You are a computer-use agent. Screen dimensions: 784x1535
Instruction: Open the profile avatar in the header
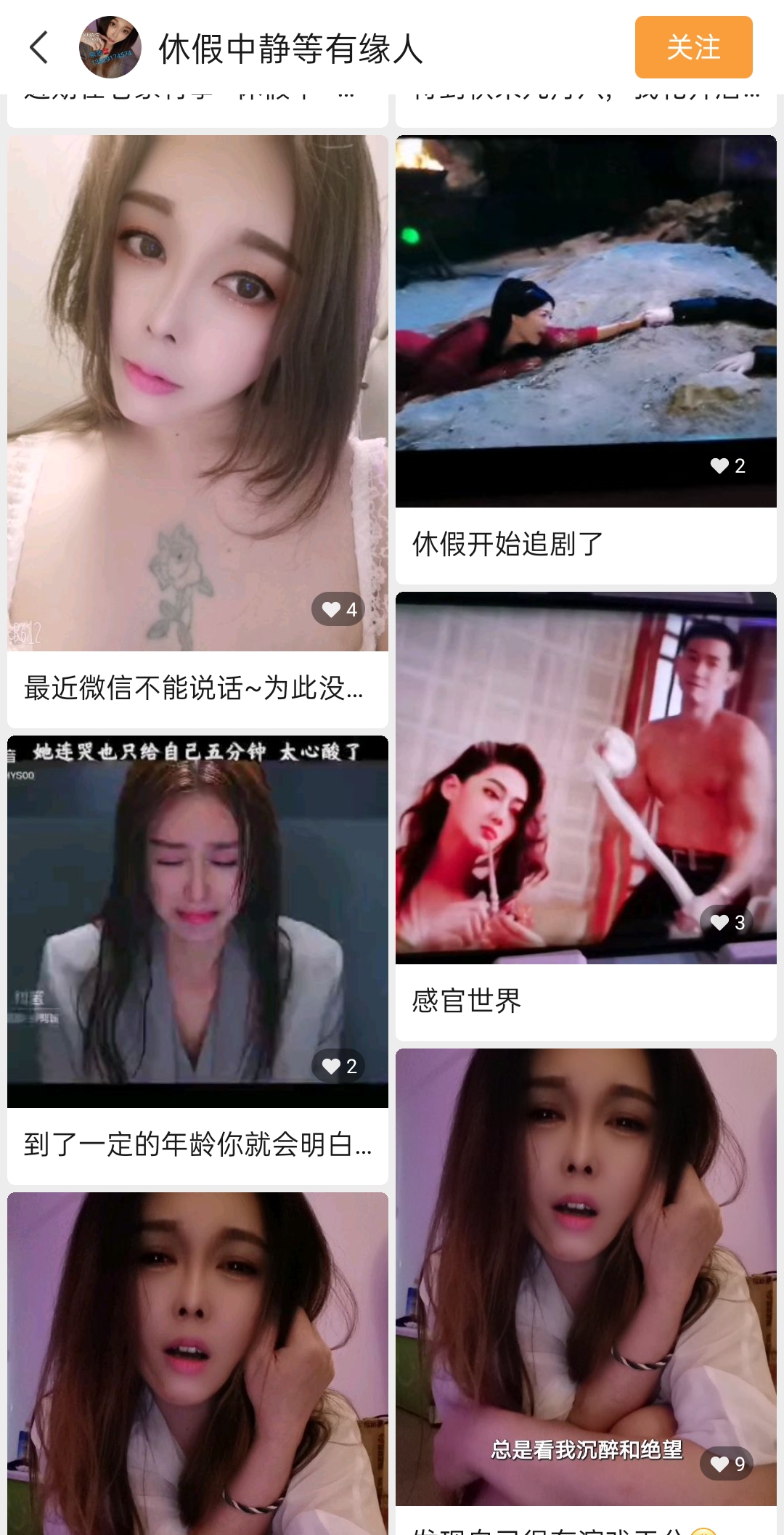point(110,48)
